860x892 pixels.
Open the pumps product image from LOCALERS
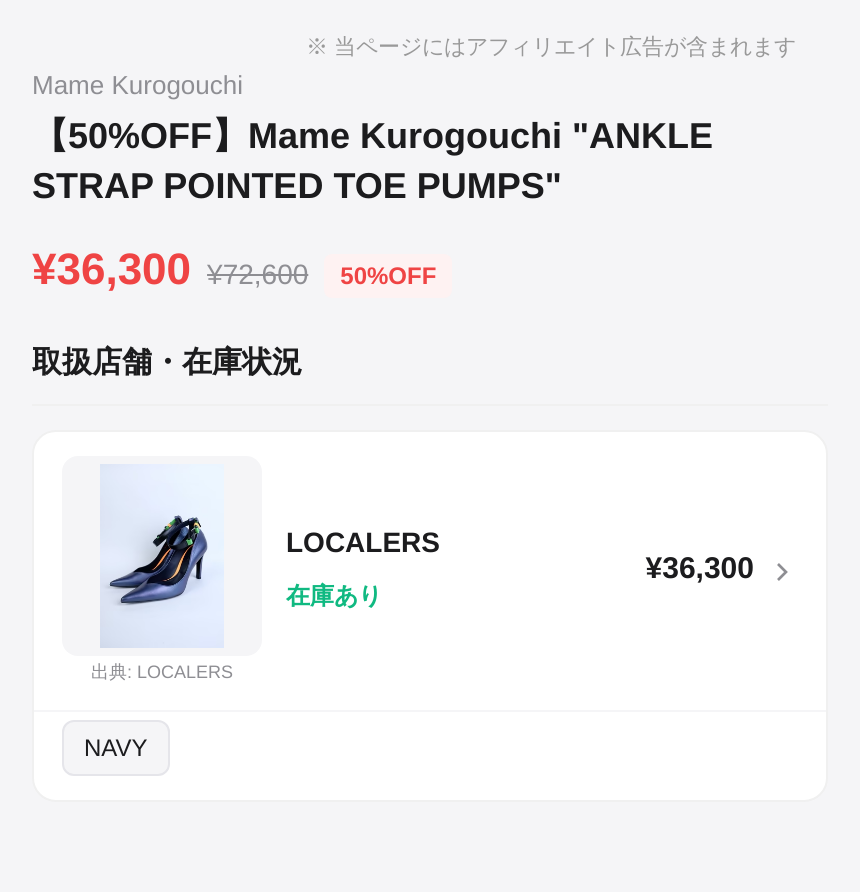click(x=162, y=556)
